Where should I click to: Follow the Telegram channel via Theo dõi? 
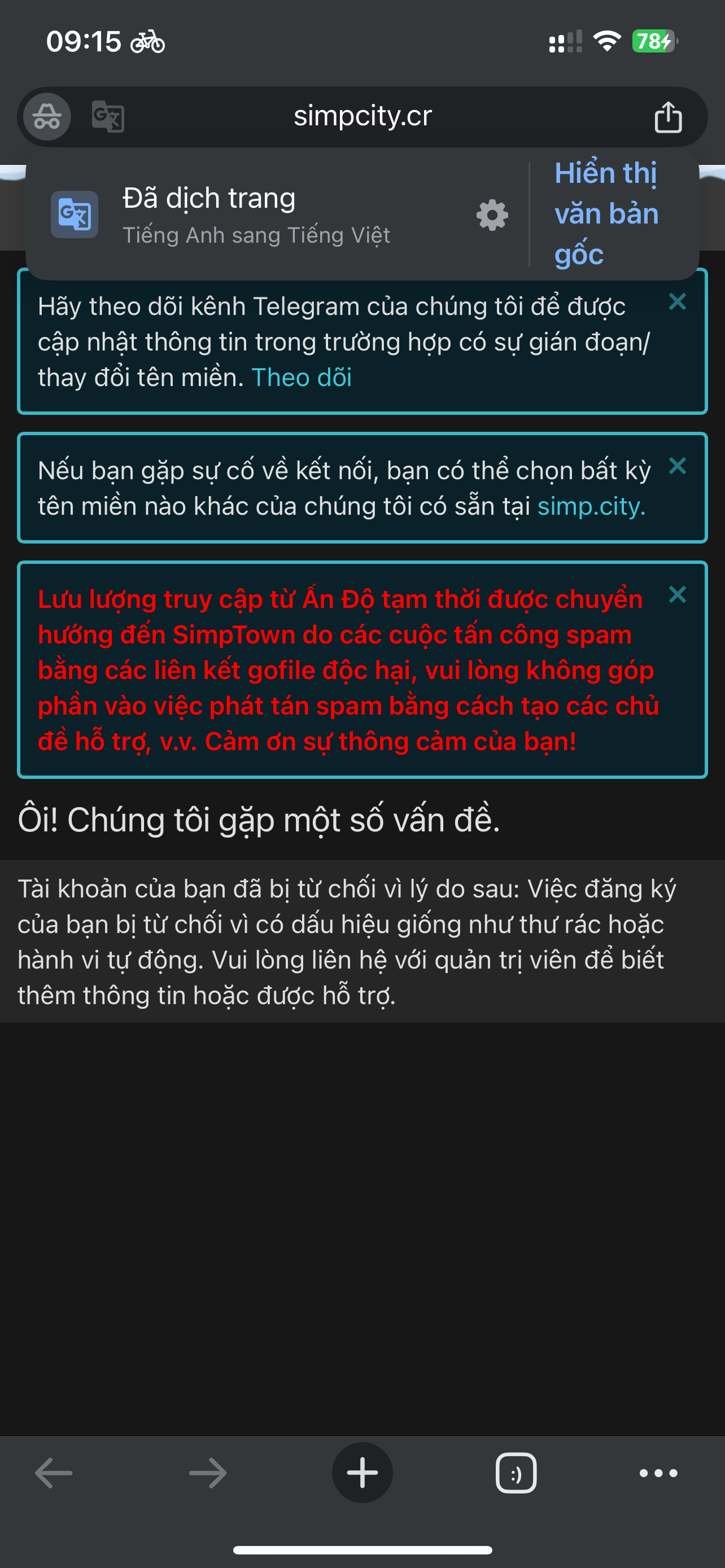point(302,378)
